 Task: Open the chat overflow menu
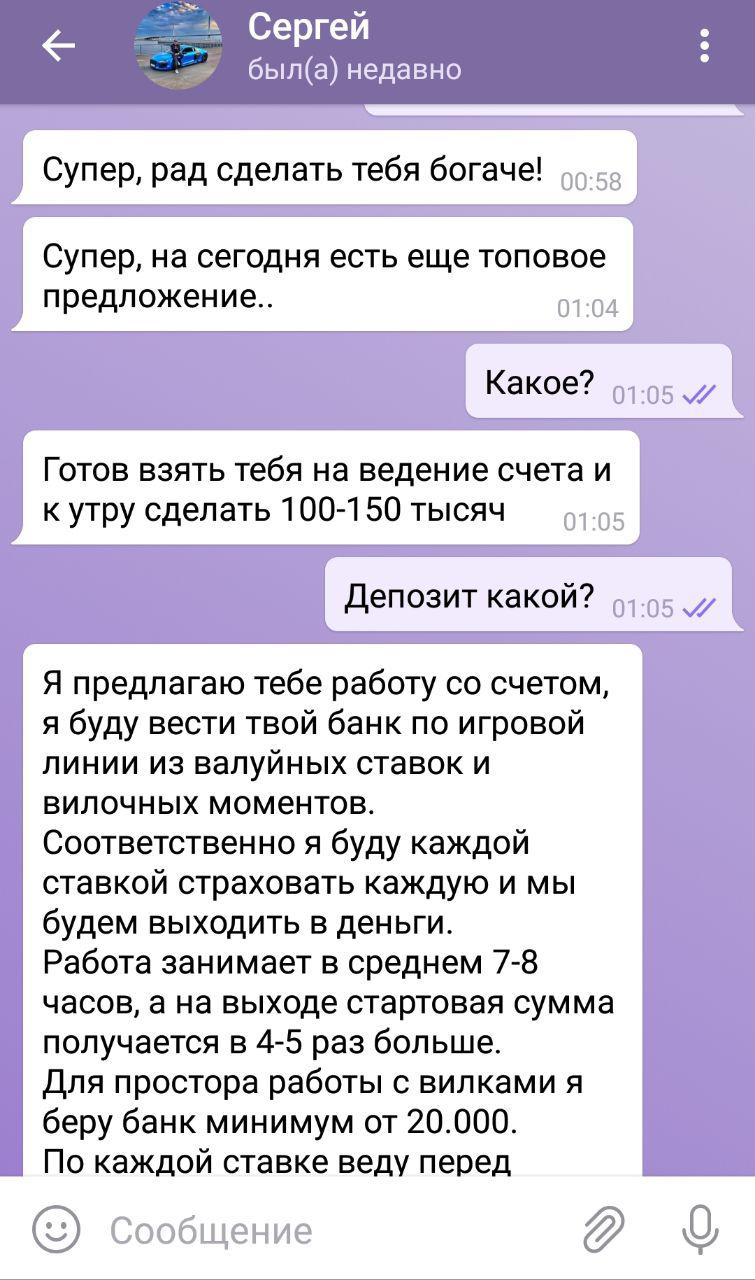coord(705,46)
